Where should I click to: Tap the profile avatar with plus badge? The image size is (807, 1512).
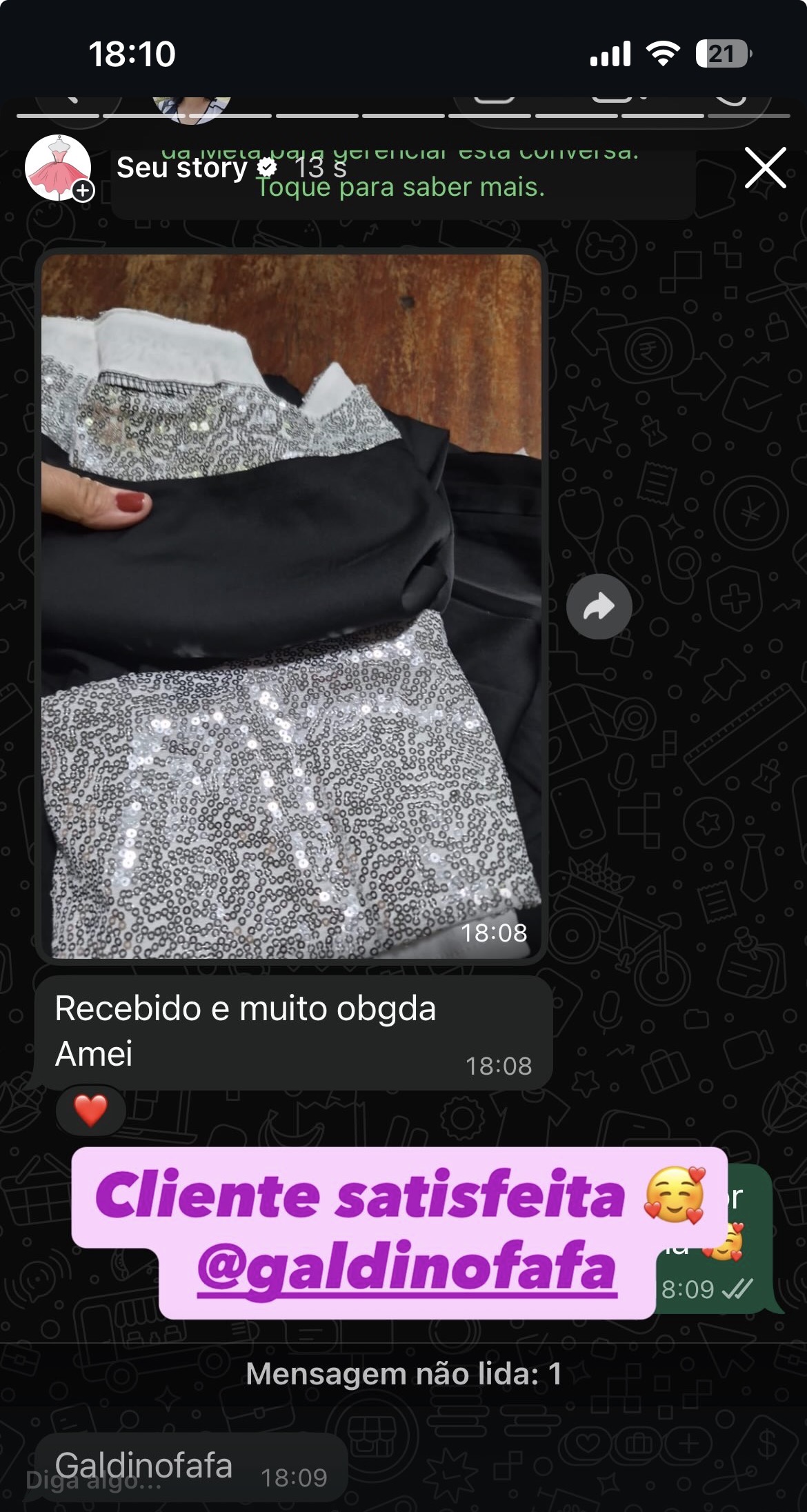pos(59,168)
